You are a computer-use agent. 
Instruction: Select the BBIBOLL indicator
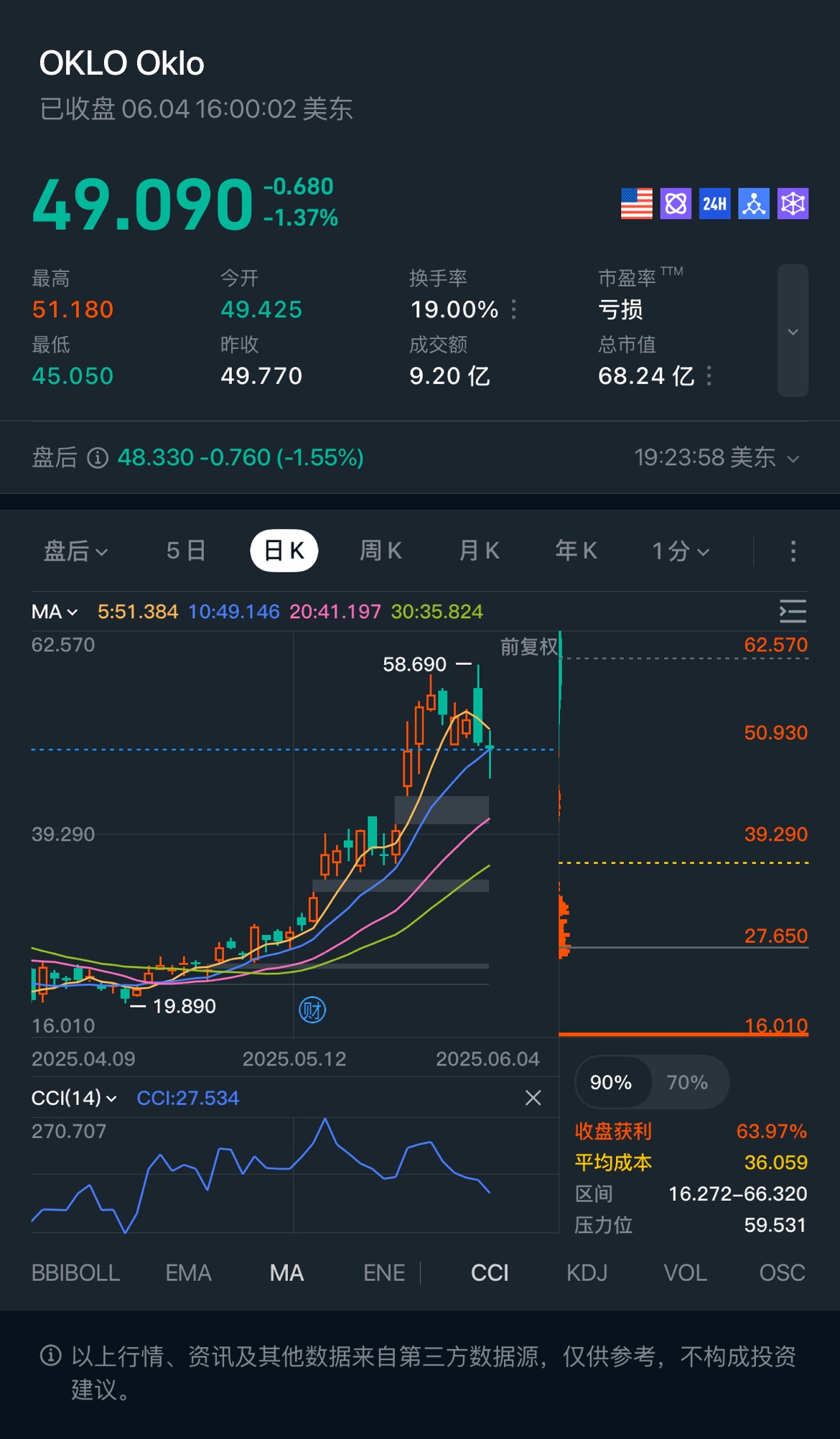(x=75, y=1273)
